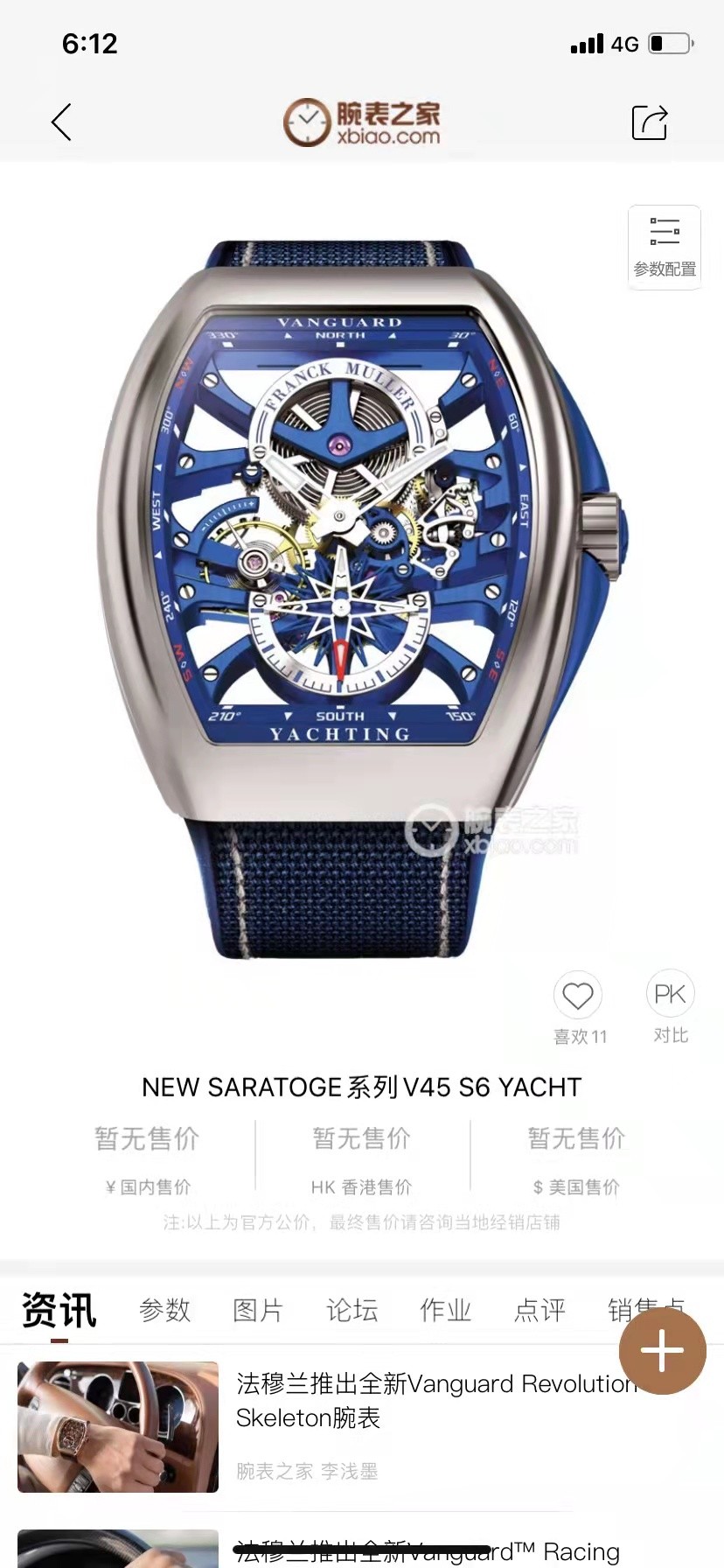This screenshot has width=724, height=1568.
Task: Switch to the 参数 tab
Action: [x=164, y=1311]
